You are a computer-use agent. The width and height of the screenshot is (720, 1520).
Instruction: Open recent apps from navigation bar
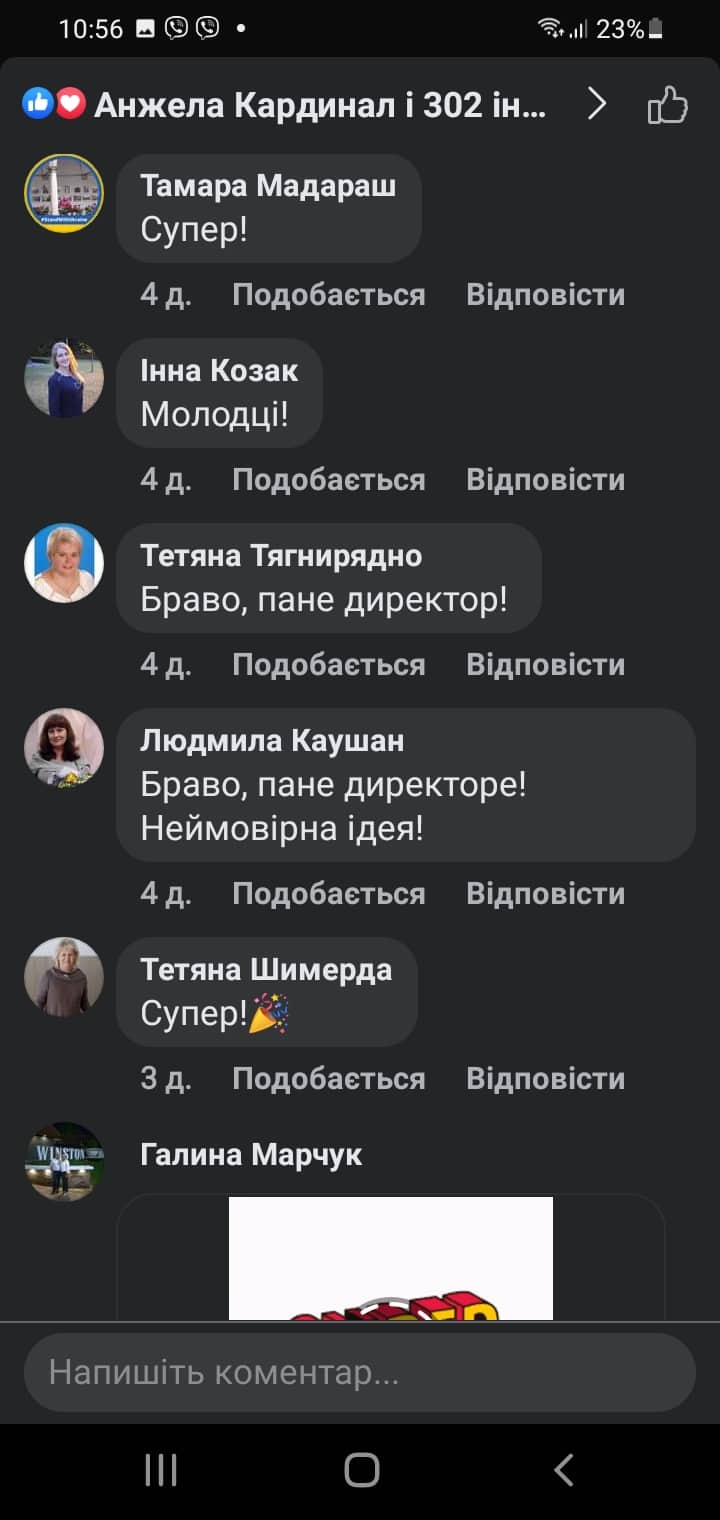coord(161,1470)
